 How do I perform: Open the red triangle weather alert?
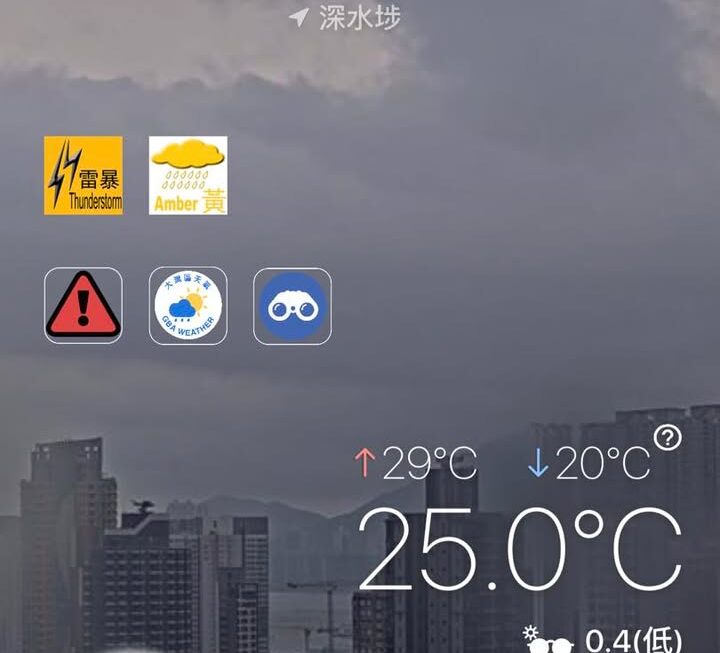click(83, 306)
